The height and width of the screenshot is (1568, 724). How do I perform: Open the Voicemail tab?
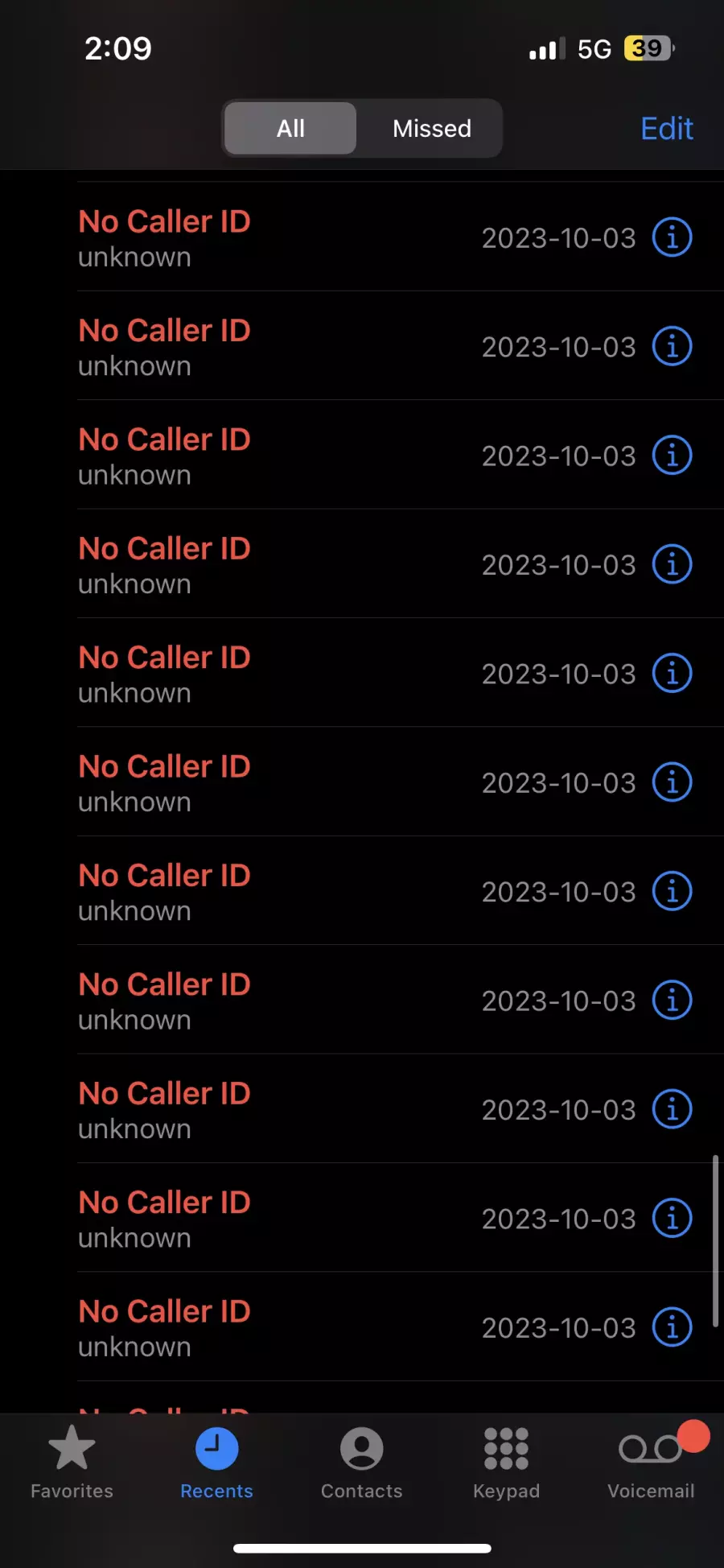tap(652, 1462)
